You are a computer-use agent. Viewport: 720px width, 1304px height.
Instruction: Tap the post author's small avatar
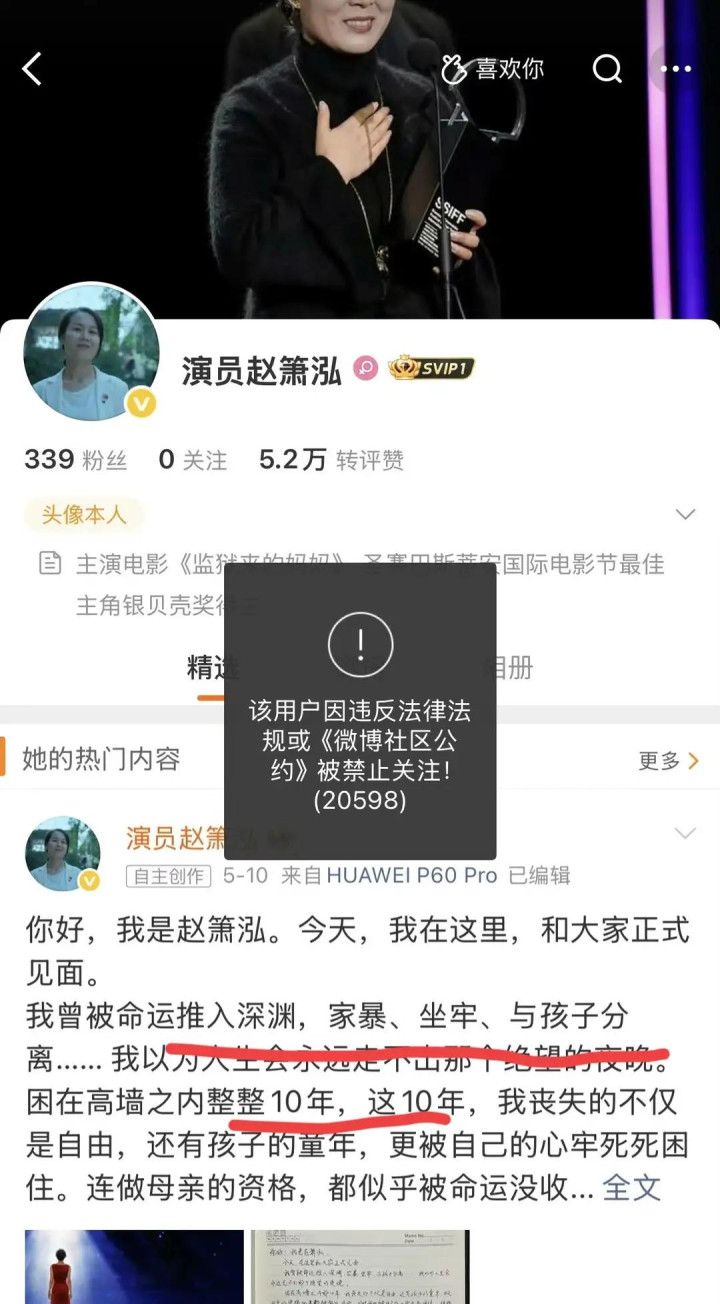click(62, 853)
